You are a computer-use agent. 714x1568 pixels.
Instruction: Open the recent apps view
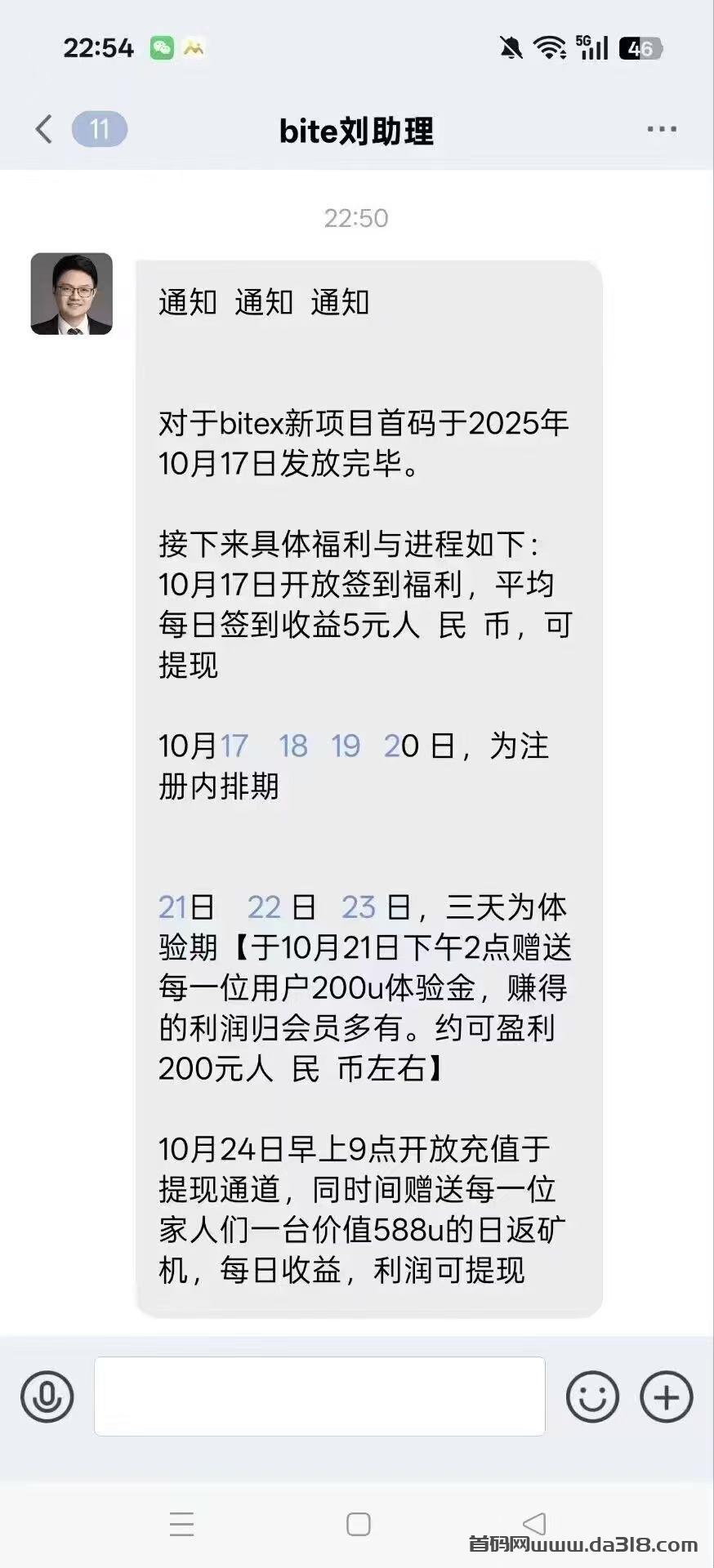[x=181, y=1524]
